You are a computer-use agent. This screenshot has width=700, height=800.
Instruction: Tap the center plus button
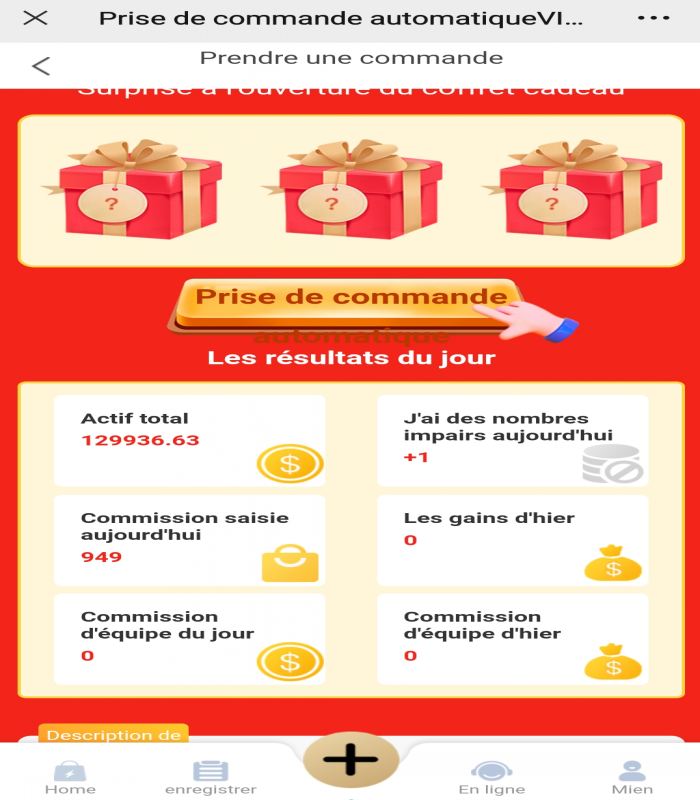click(x=351, y=760)
